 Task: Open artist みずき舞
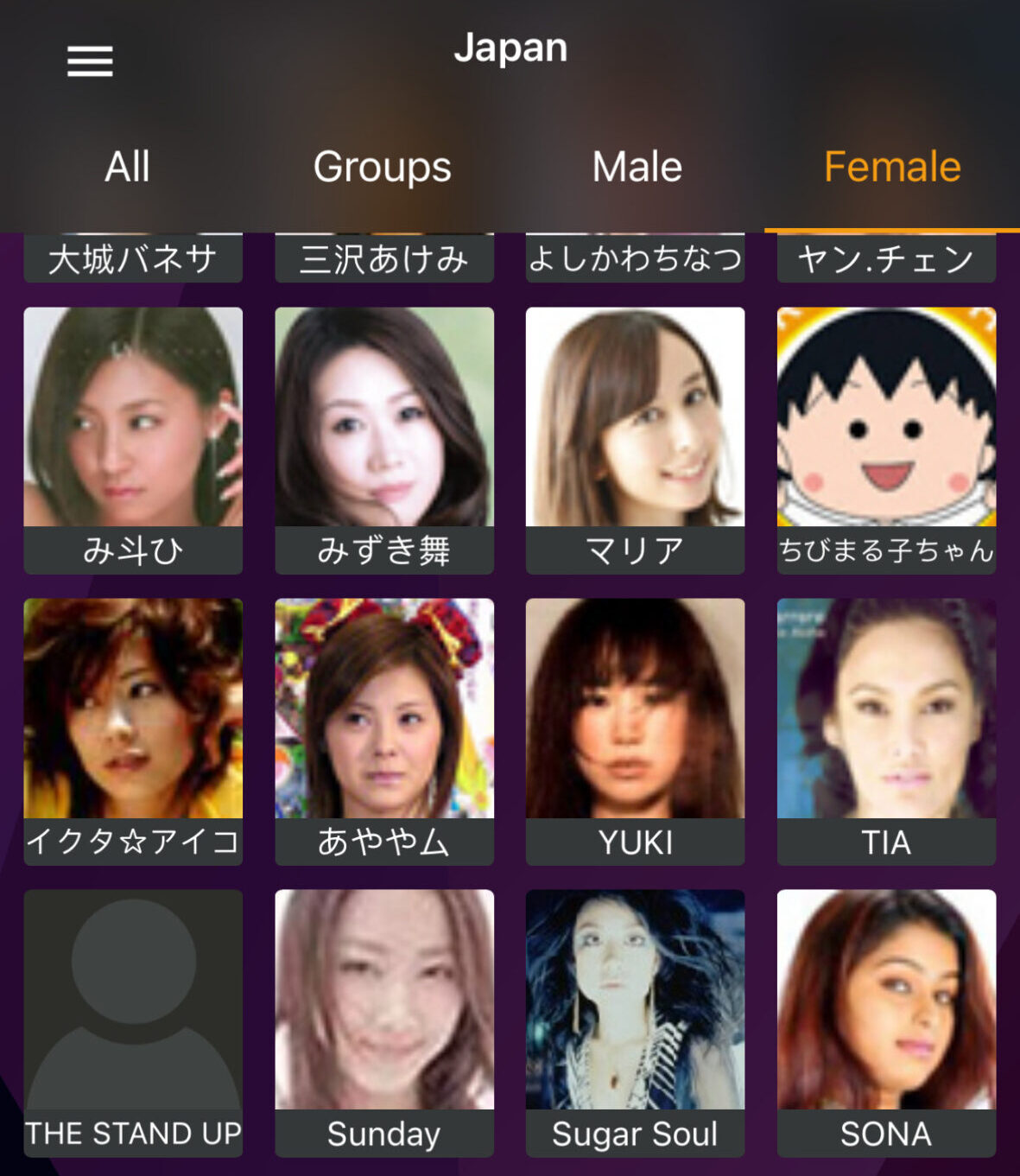coord(384,439)
